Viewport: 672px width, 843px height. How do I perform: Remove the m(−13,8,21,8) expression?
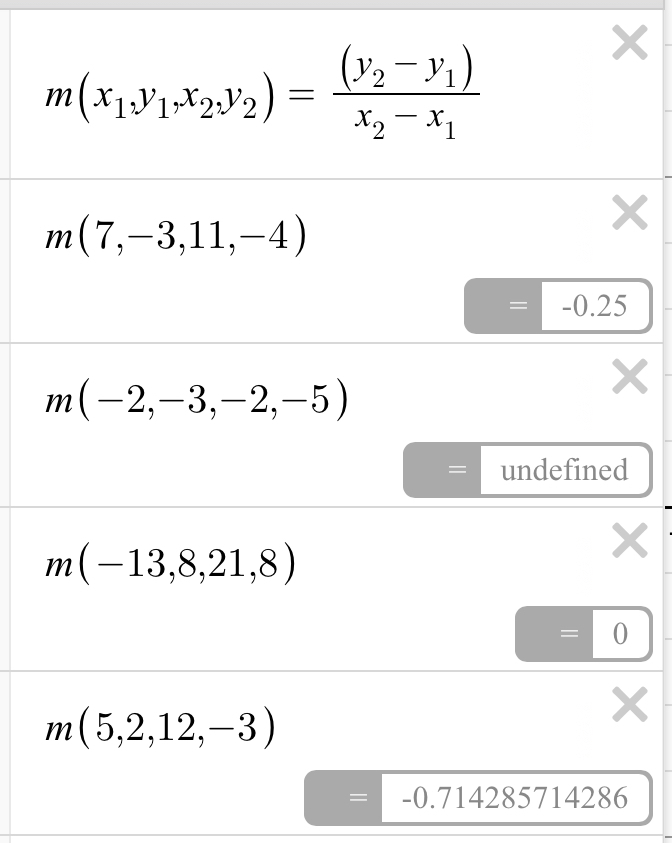[629, 541]
